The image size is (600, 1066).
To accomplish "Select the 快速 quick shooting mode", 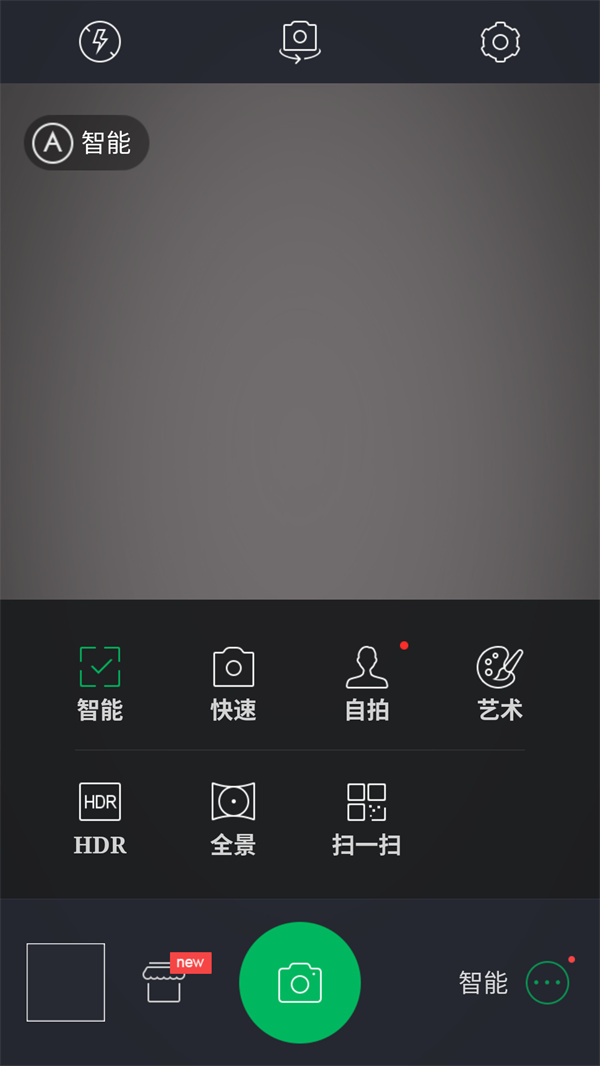I will 233,683.
